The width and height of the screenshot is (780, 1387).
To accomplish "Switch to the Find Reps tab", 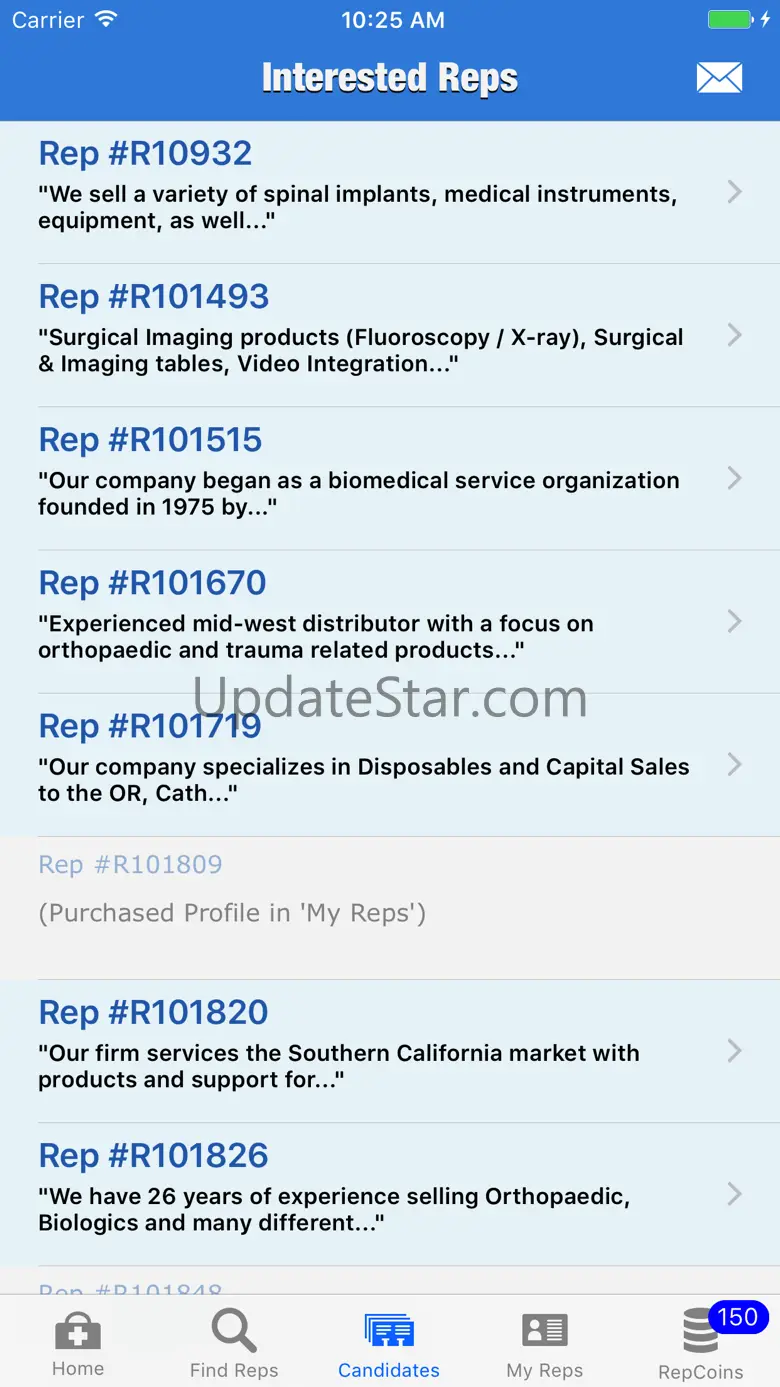I will click(234, 1343).
